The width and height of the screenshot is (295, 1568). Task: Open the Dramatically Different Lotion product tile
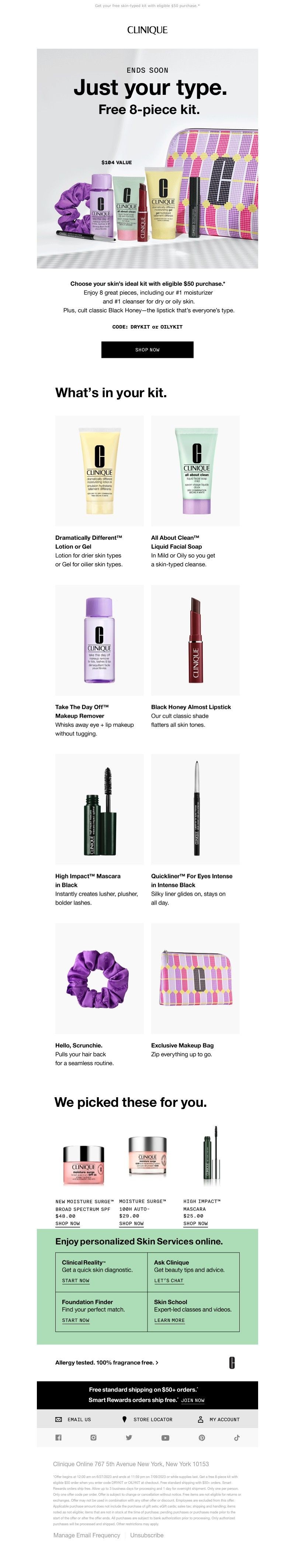[99, 470]
